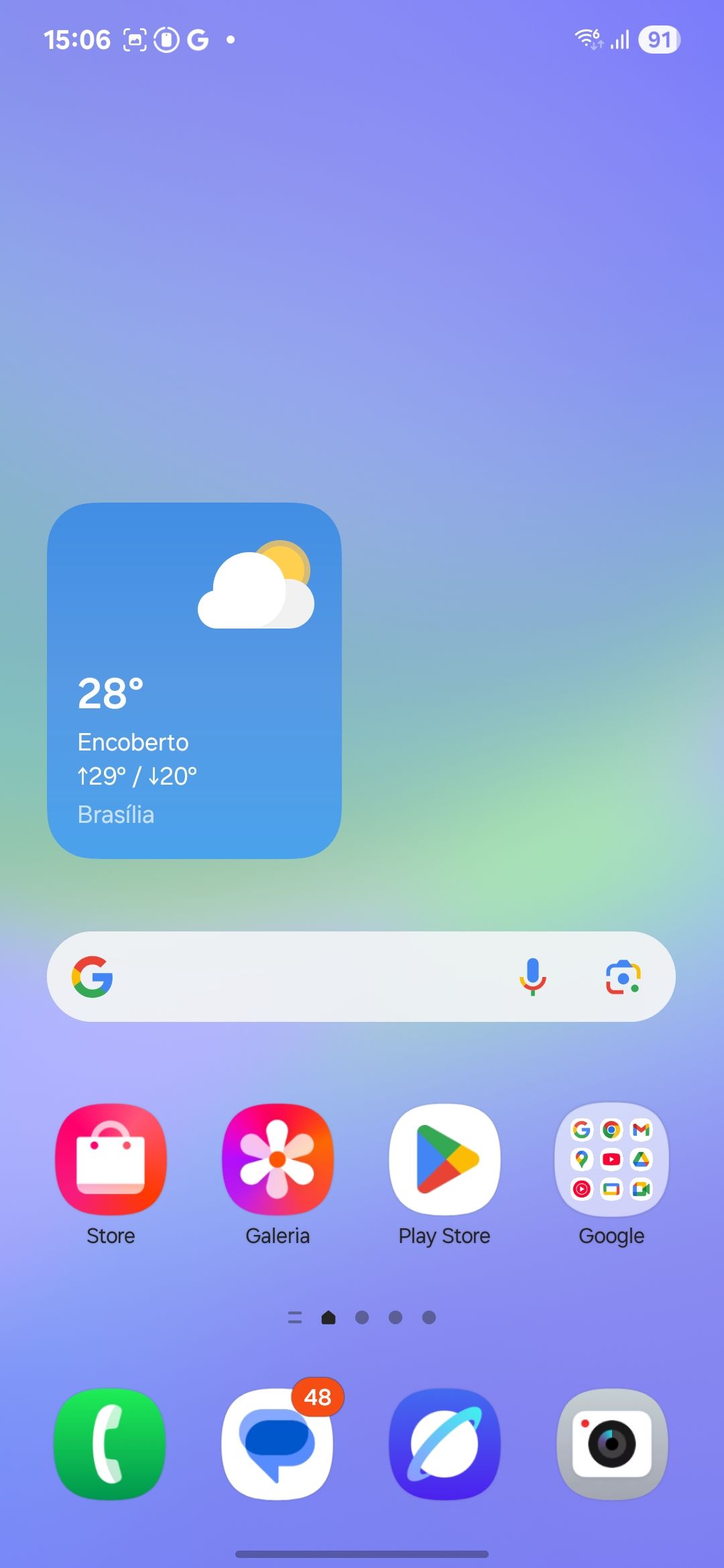This screenshot has width=724, height=1568.
Task: Open the Phone dialer app
Action: click(109, 1443)
